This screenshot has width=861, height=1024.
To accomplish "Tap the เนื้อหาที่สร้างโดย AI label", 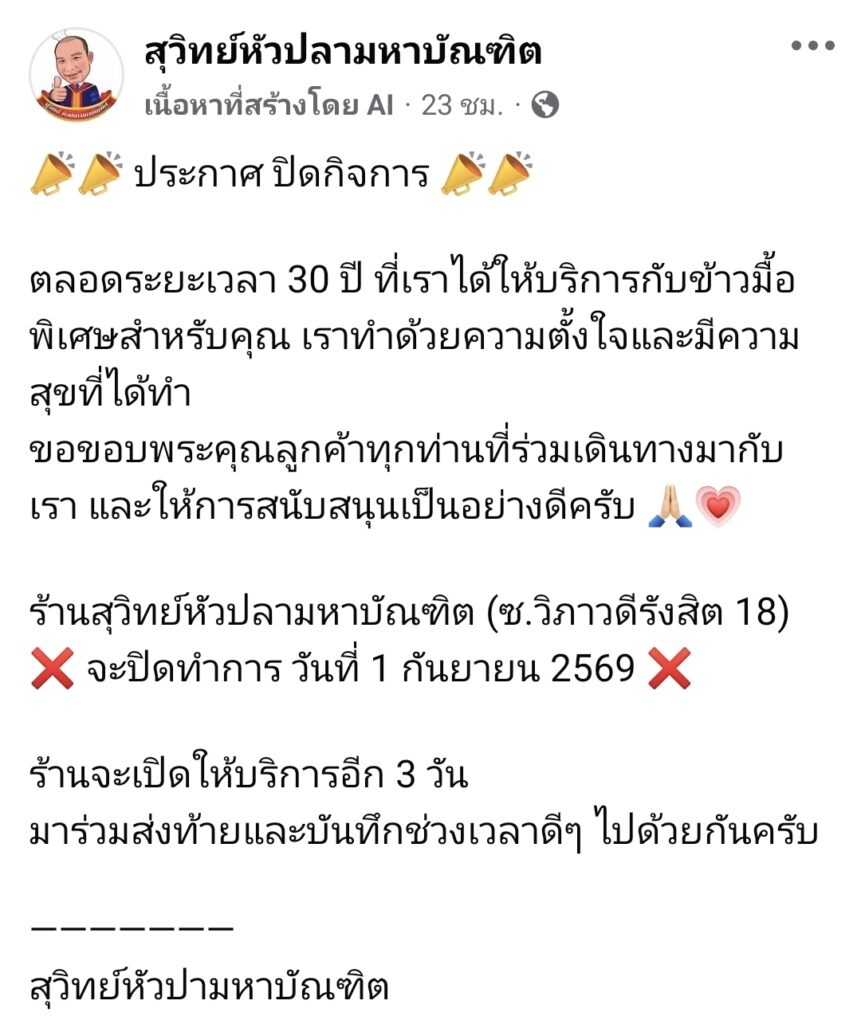I will coord(269,104).
